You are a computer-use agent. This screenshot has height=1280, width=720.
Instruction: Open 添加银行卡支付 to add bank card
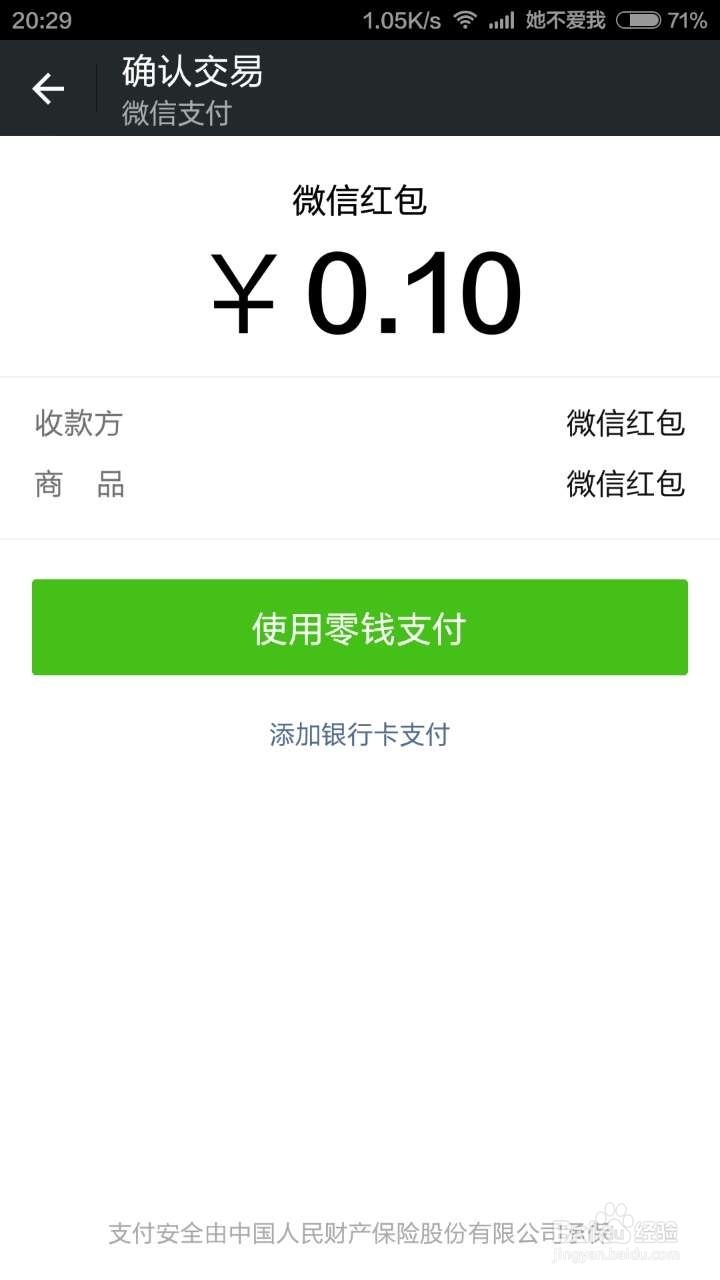click(x=360, y=735)
